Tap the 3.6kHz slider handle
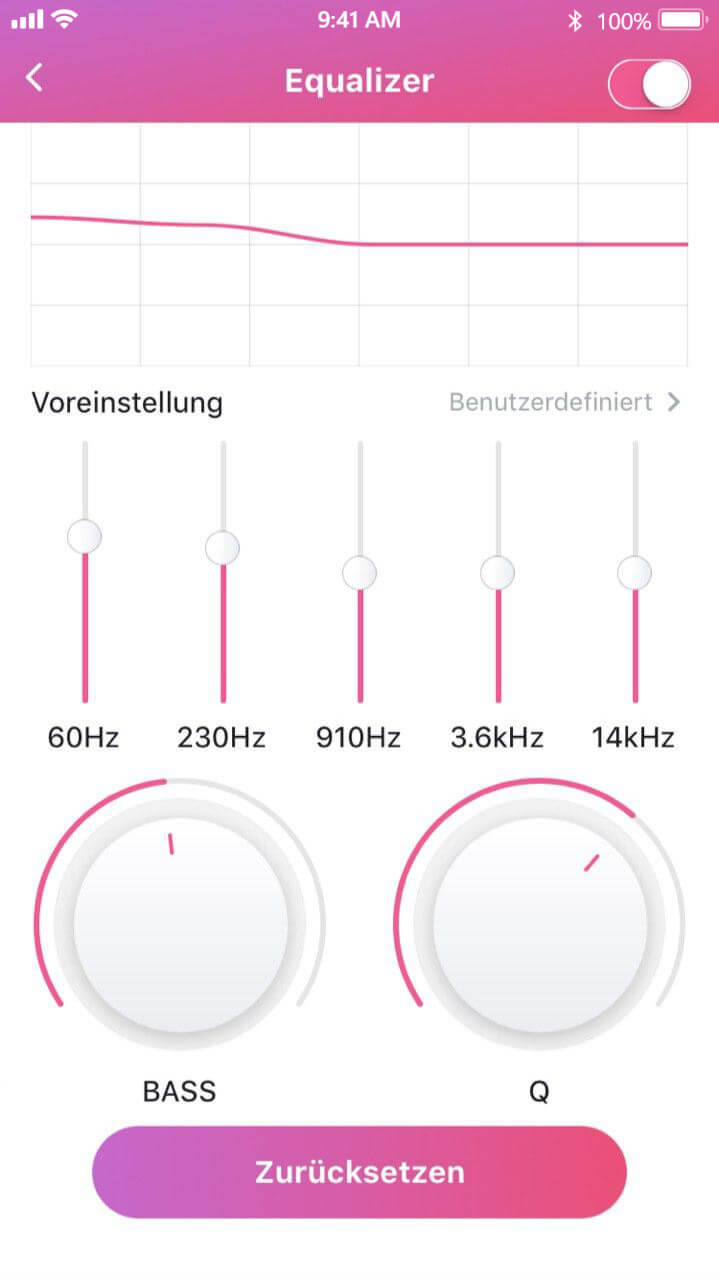Image resolution: width=719 pixels, height=1280 pixels. [x=497, y=573]
